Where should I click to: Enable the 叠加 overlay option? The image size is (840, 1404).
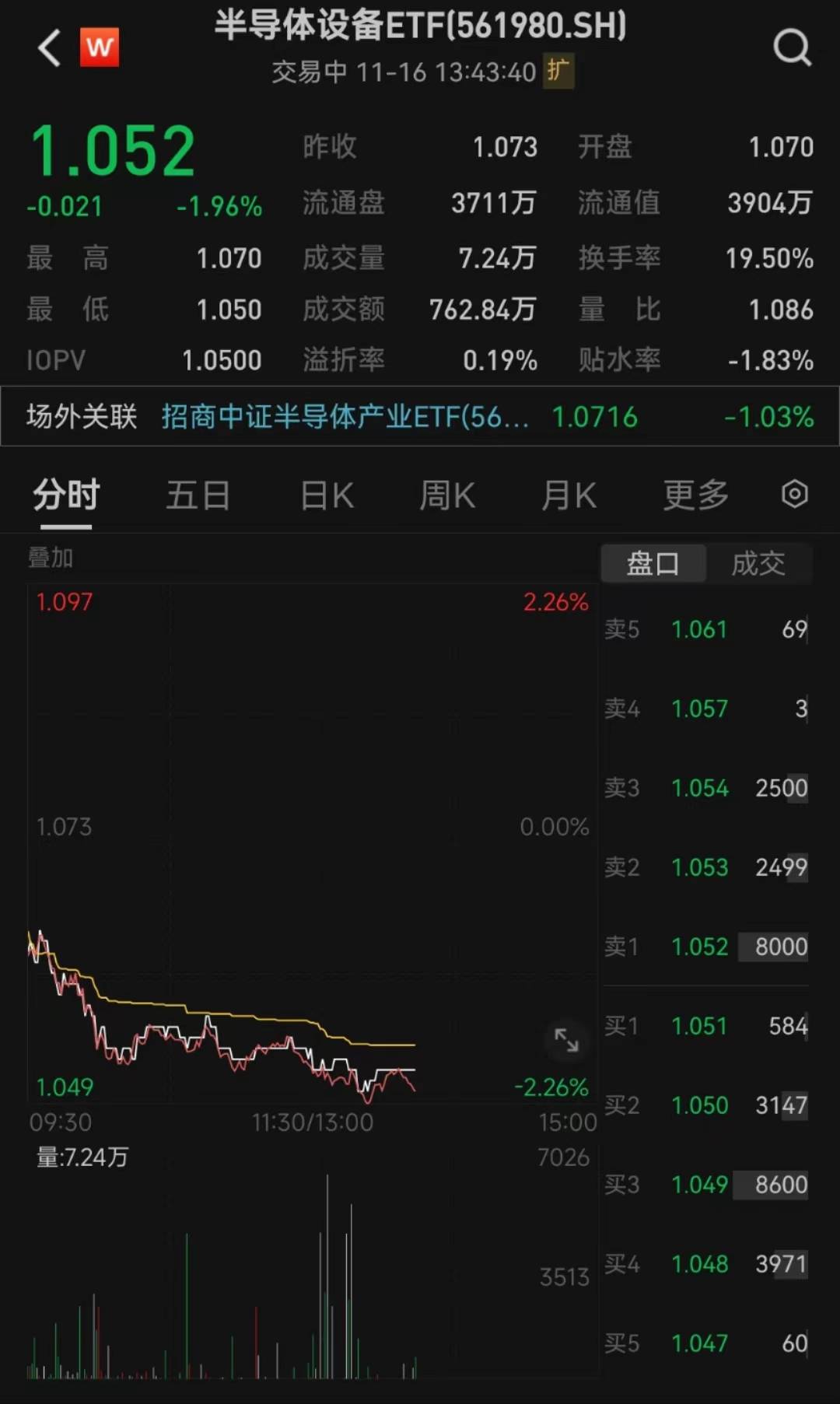pyautogui.click(x=51, y=557)
